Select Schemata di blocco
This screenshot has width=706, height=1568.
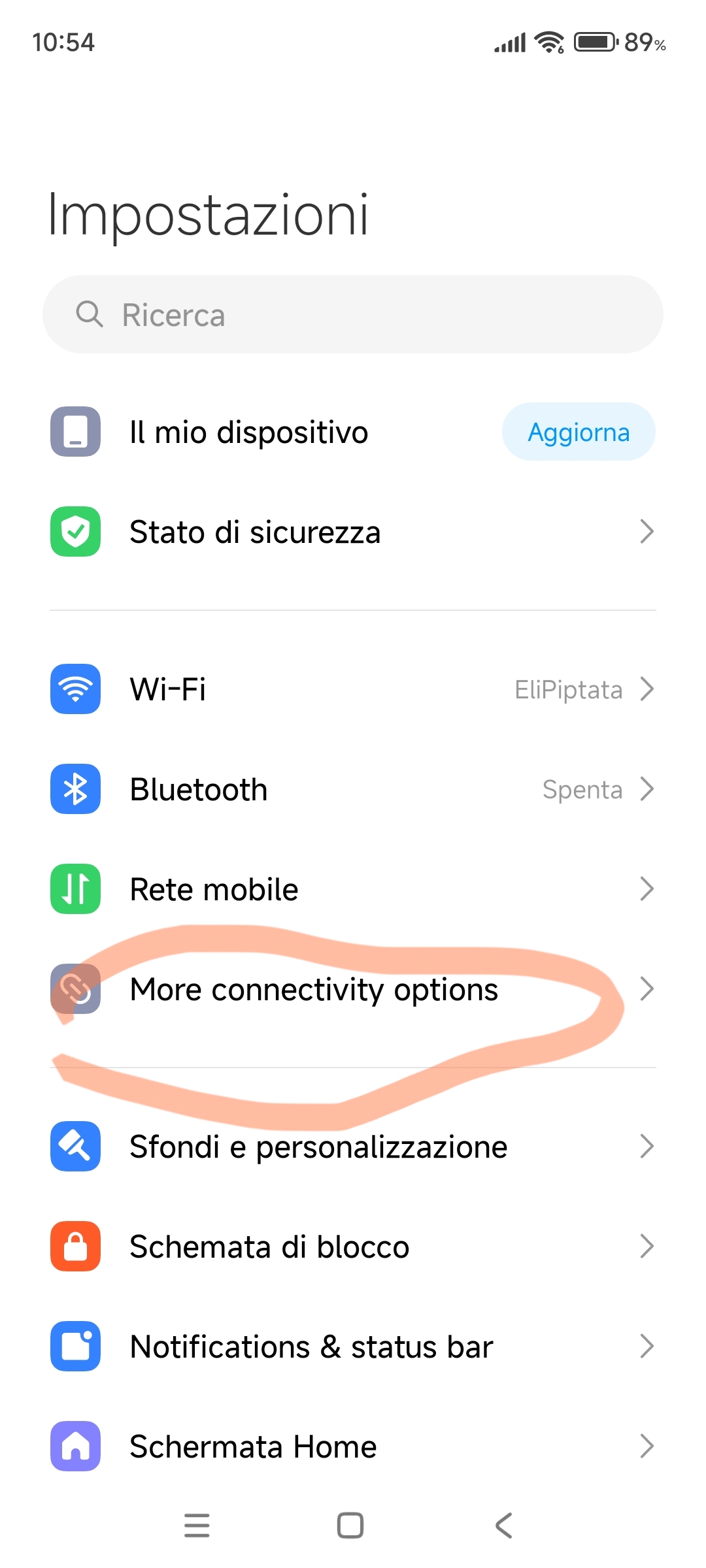tap(353, 1247)
